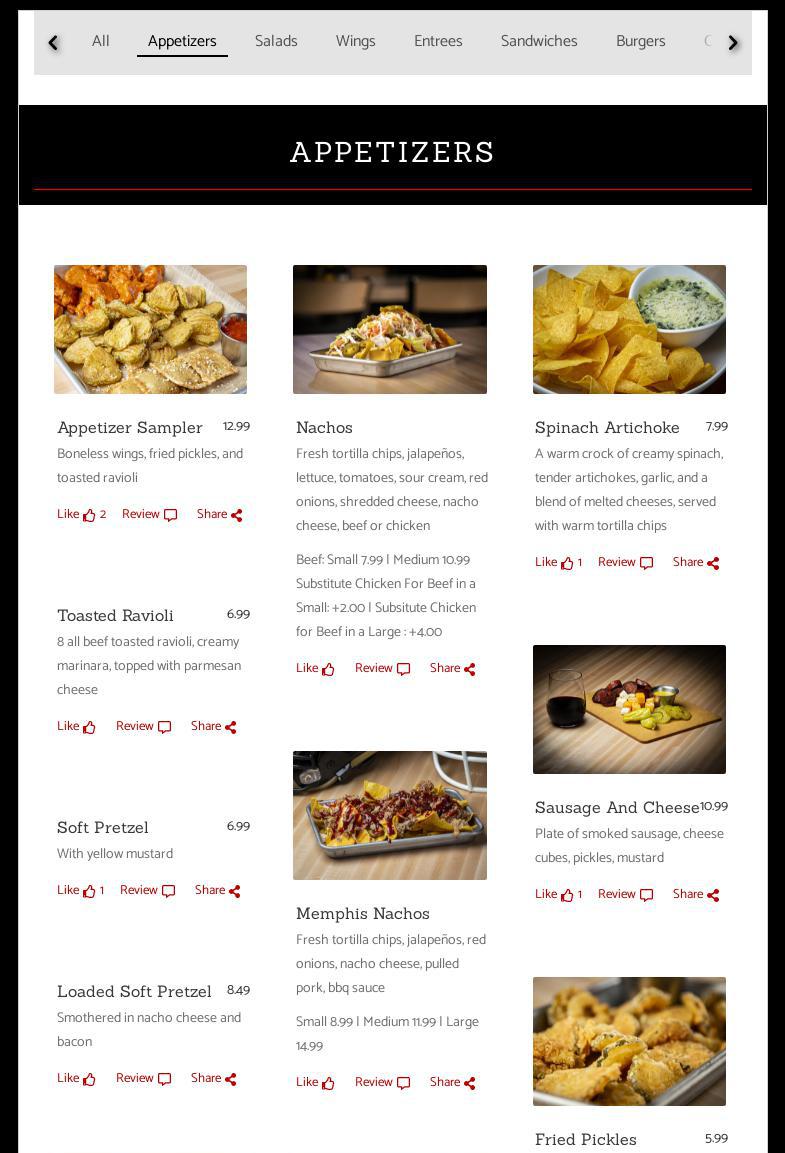Write a review for Loaded Soft Pretzel
This screenshot has height=1153, width=785.
143,1078
